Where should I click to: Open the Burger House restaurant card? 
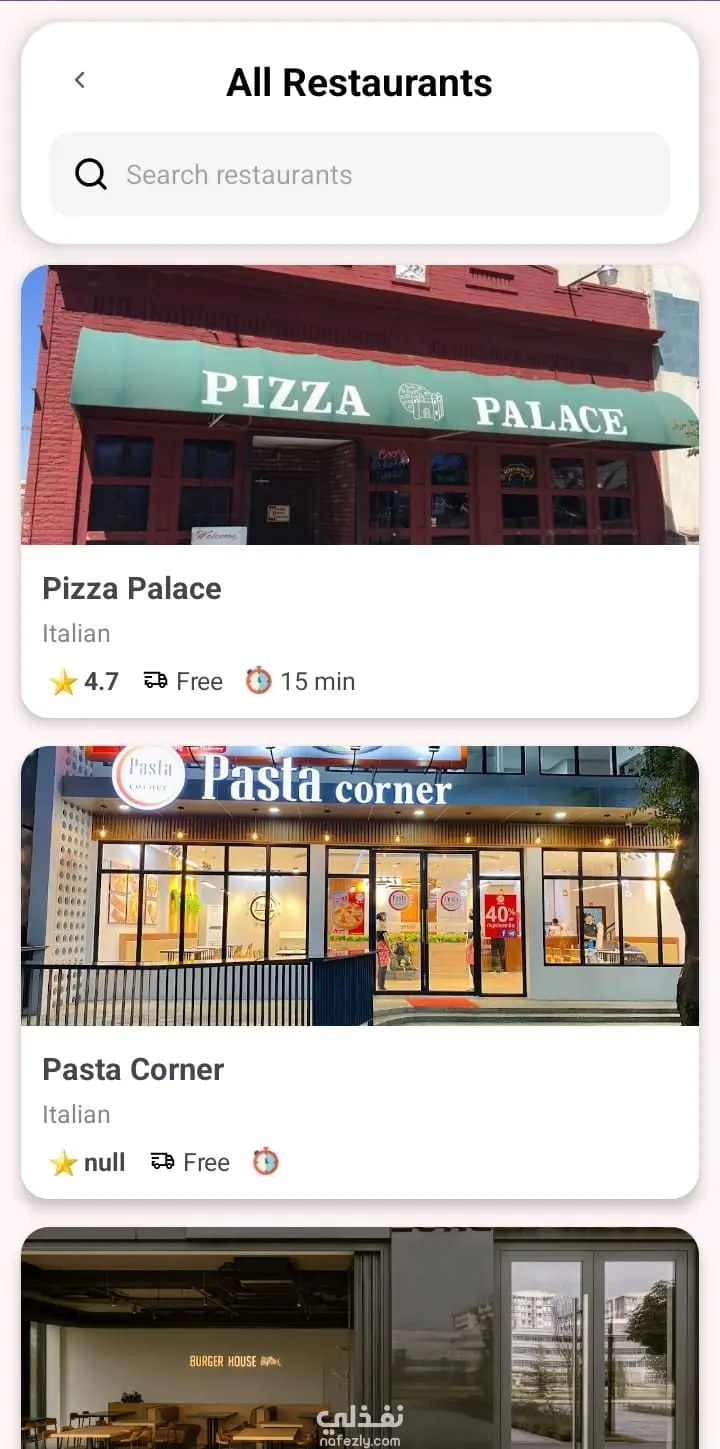point(360,1340)
